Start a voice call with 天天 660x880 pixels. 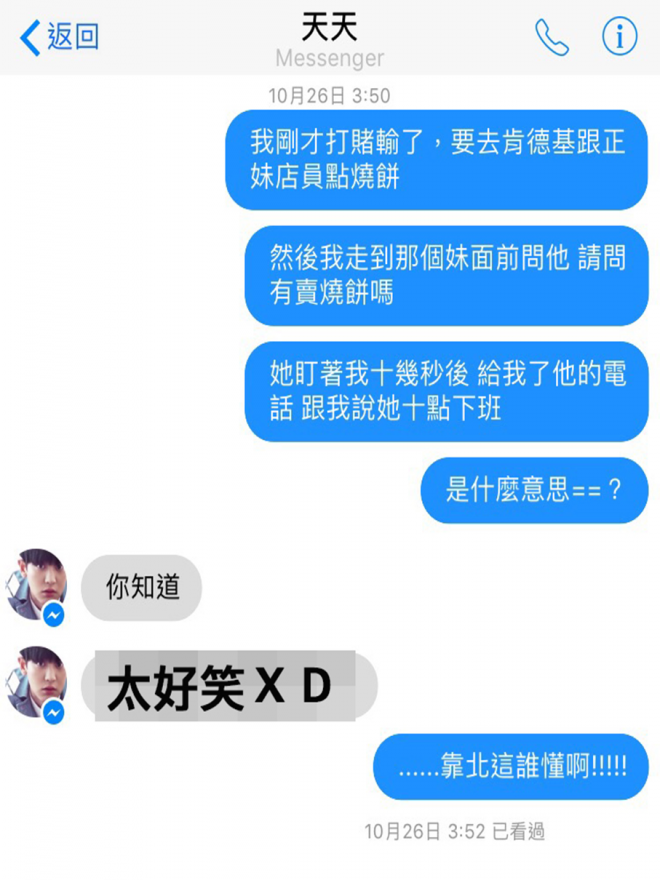[x=551, y=38]
